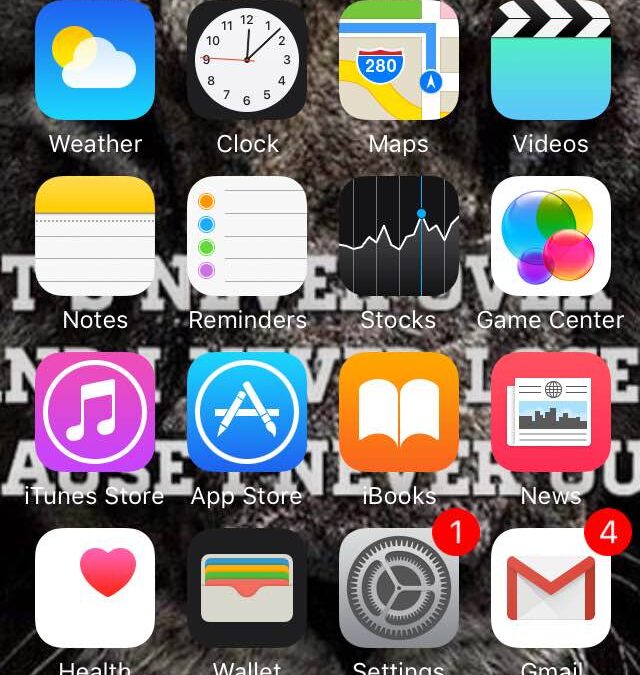Open the Stocks app
The height and width of the screenshot is (675, 640).
pyautogui.click(x=399, y=236)
